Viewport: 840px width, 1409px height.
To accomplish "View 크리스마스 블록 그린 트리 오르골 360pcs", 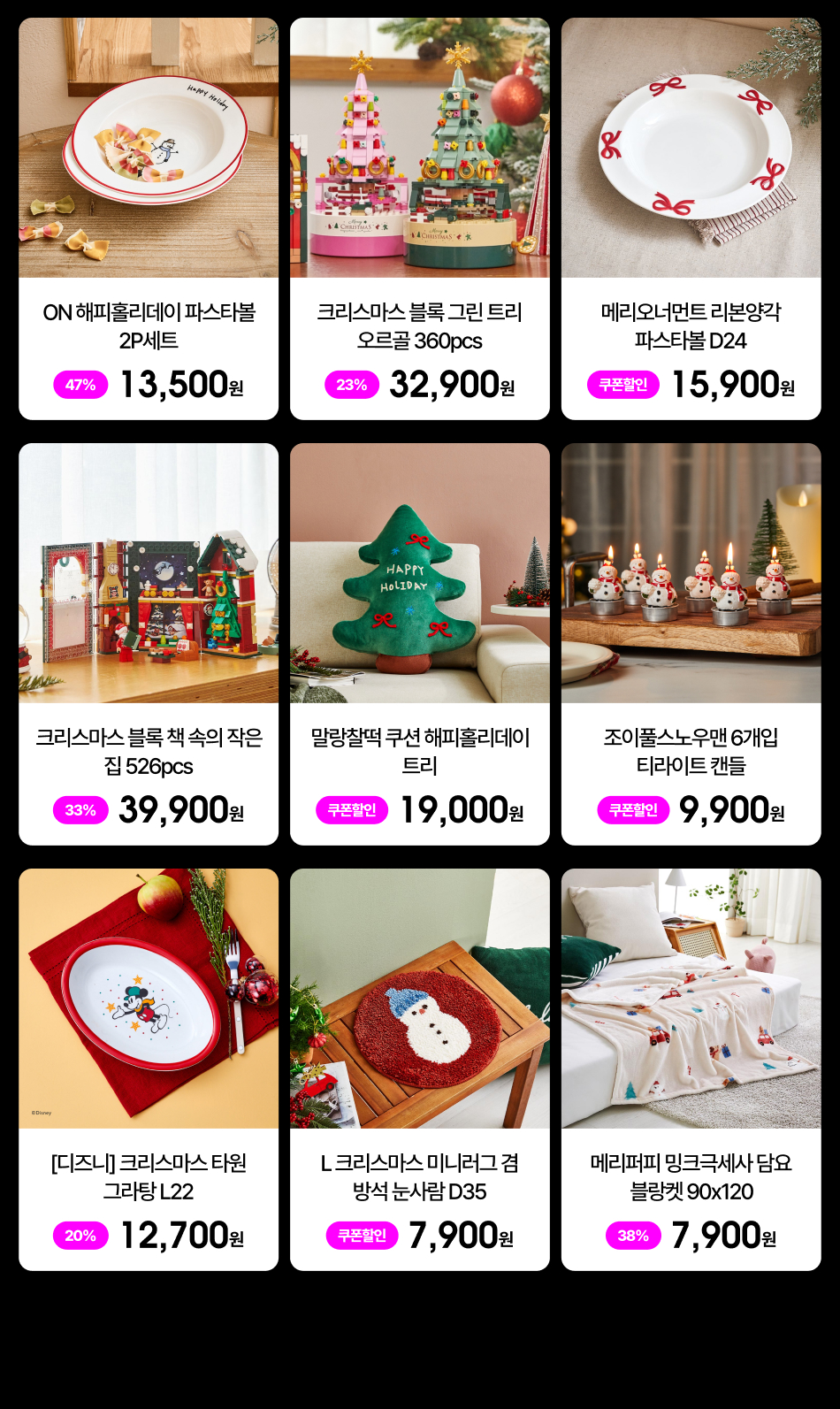I will tap(420, 218).
